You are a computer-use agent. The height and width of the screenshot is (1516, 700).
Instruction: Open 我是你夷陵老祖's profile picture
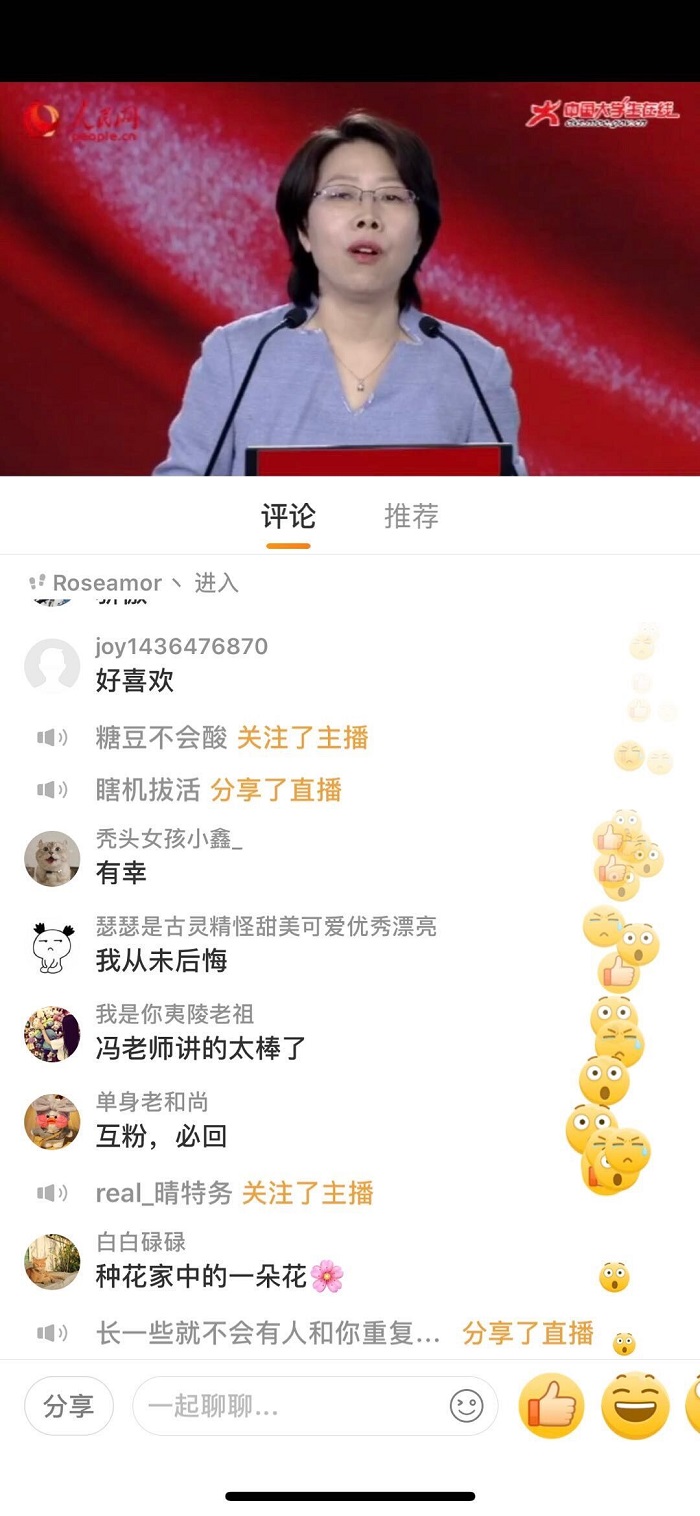pyautogui.click(x=52, y=1034)
